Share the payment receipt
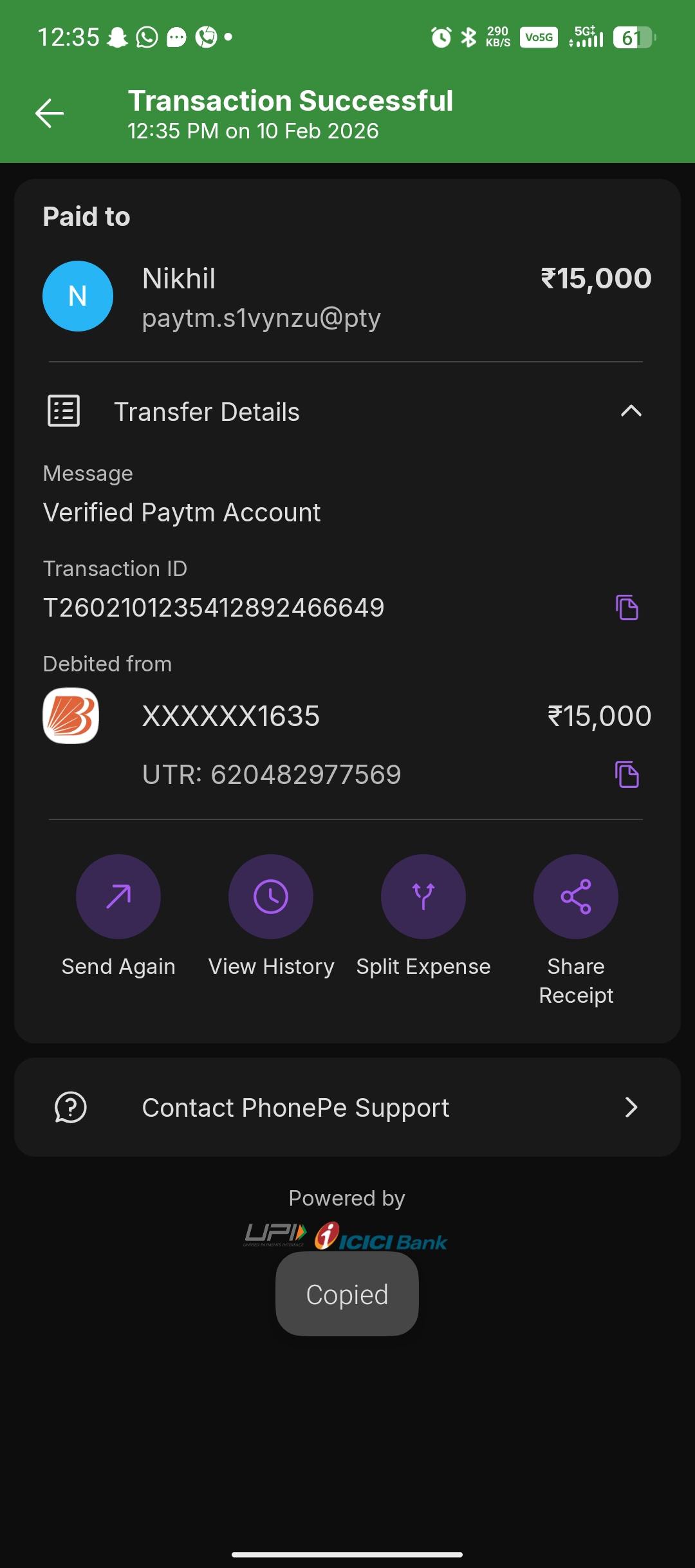The image size is (695, 1568). tap(576, 896)
